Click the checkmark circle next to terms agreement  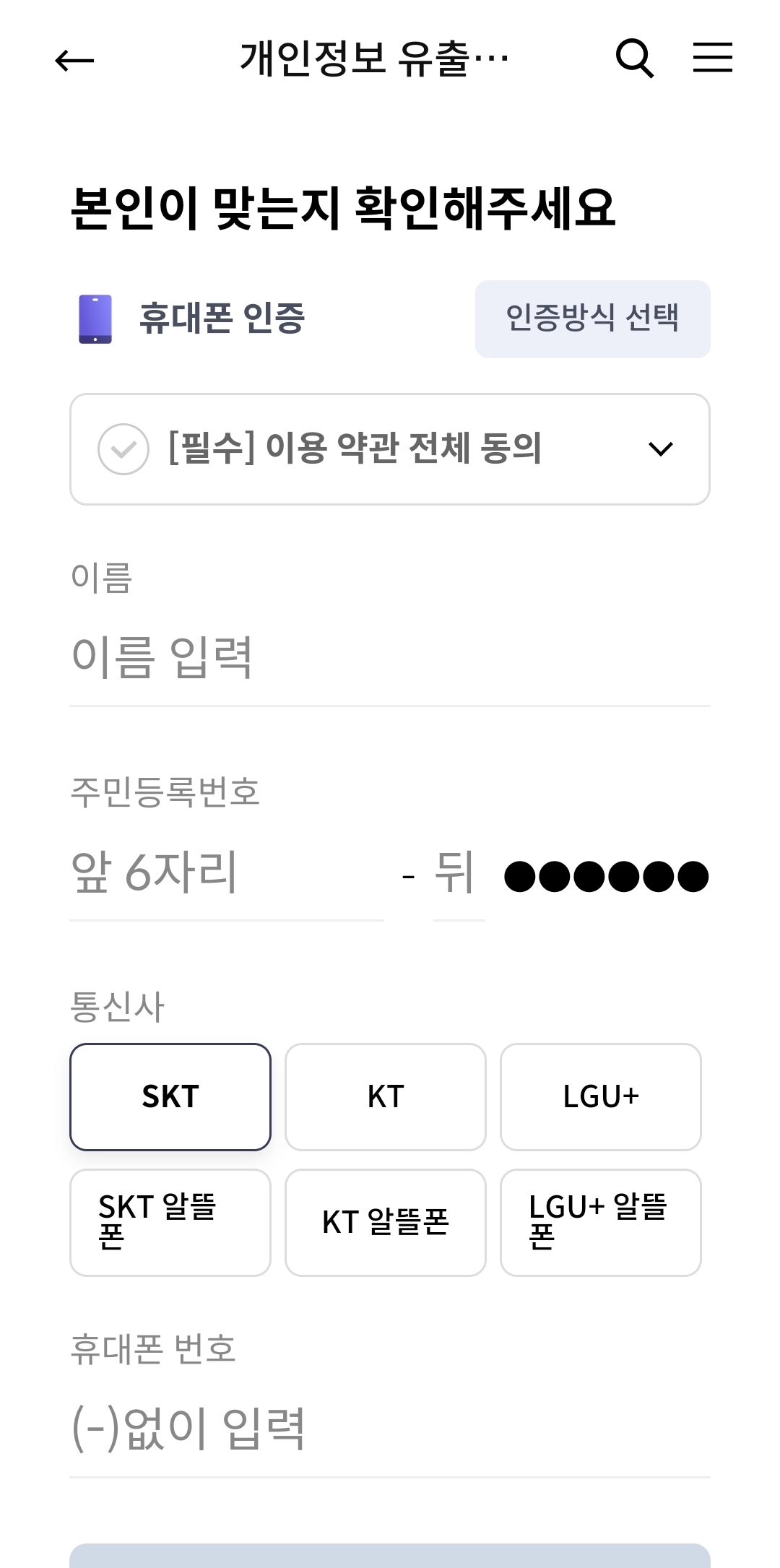click(x=121, y=449)
